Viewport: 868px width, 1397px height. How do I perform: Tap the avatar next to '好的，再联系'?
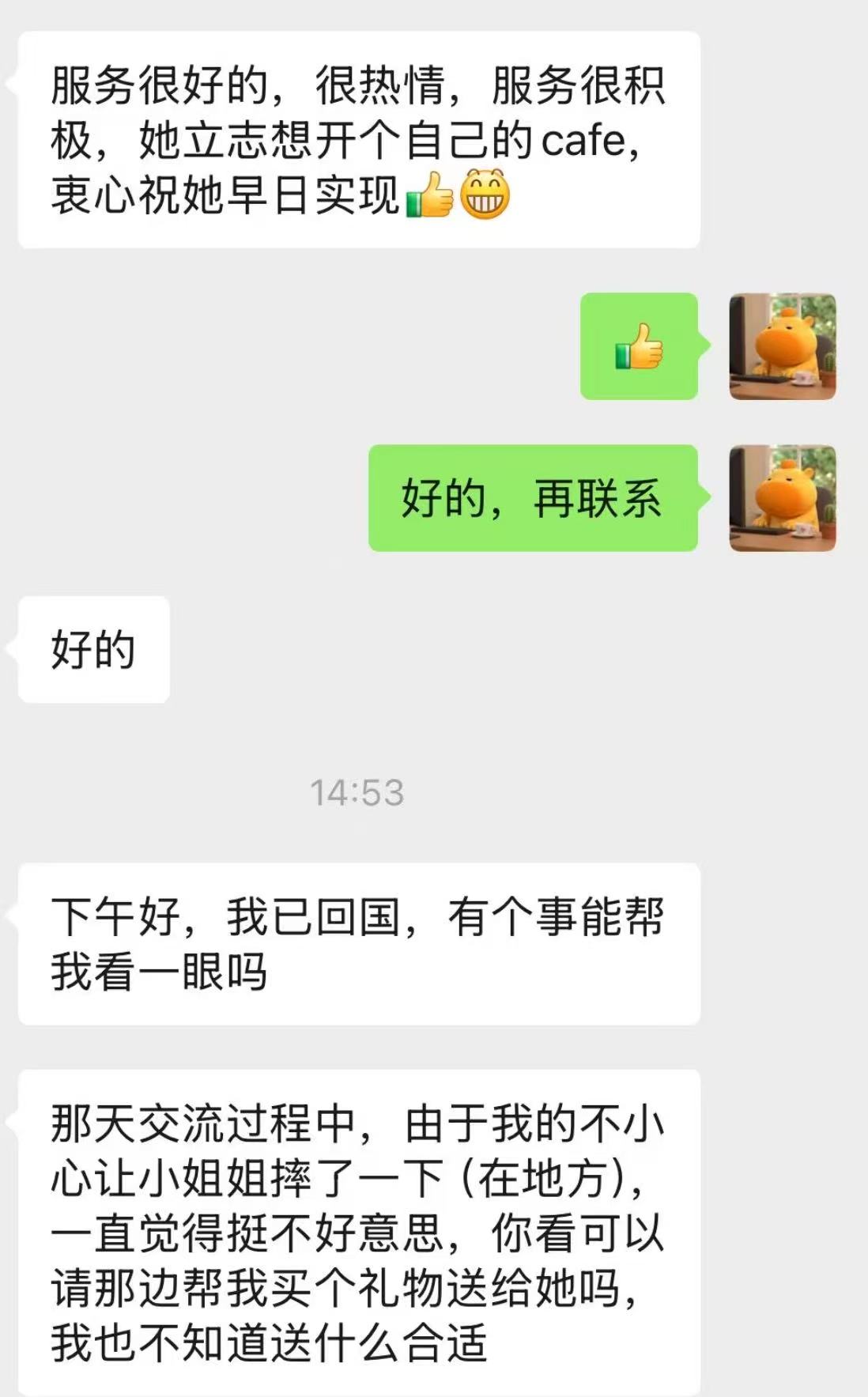[782, 498]
